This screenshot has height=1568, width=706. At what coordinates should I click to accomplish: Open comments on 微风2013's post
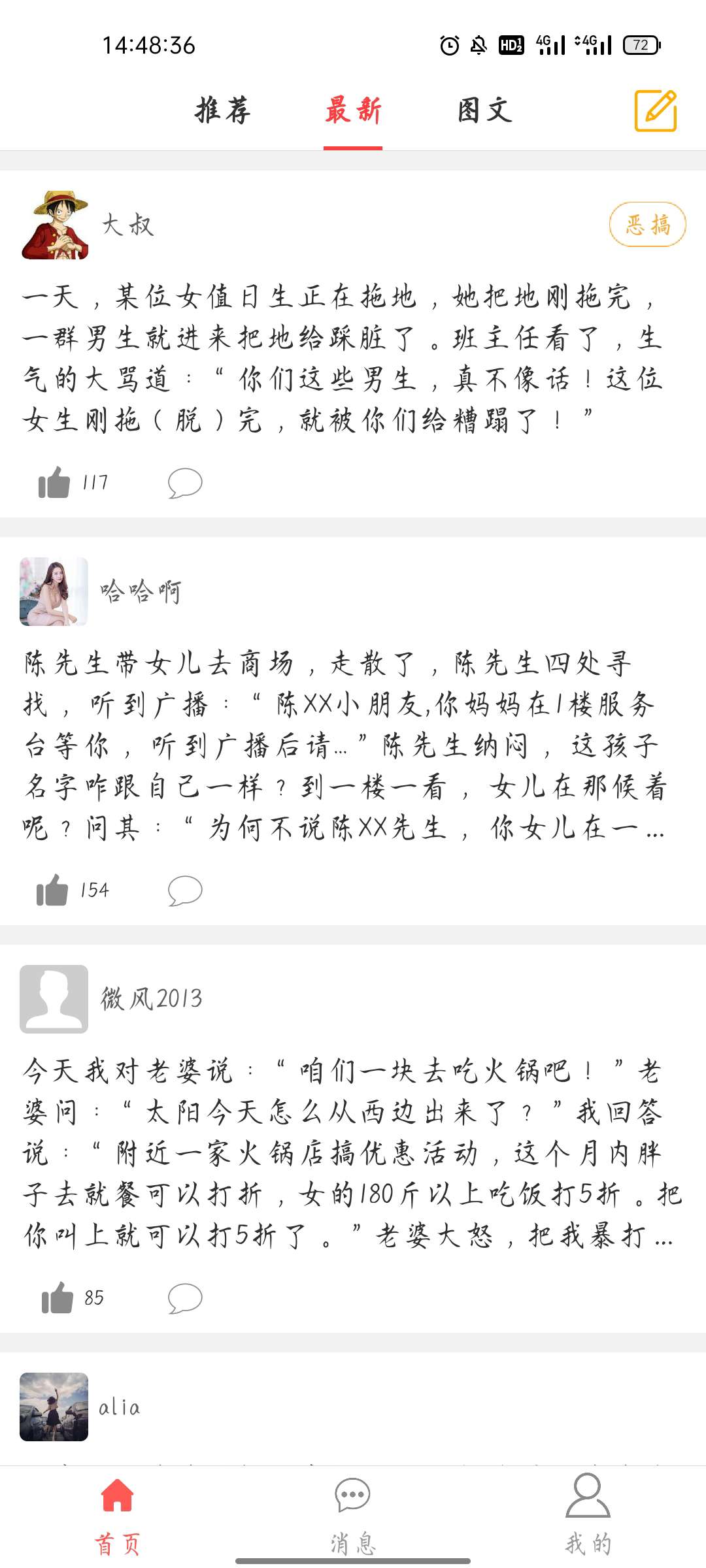[185, 1298]
